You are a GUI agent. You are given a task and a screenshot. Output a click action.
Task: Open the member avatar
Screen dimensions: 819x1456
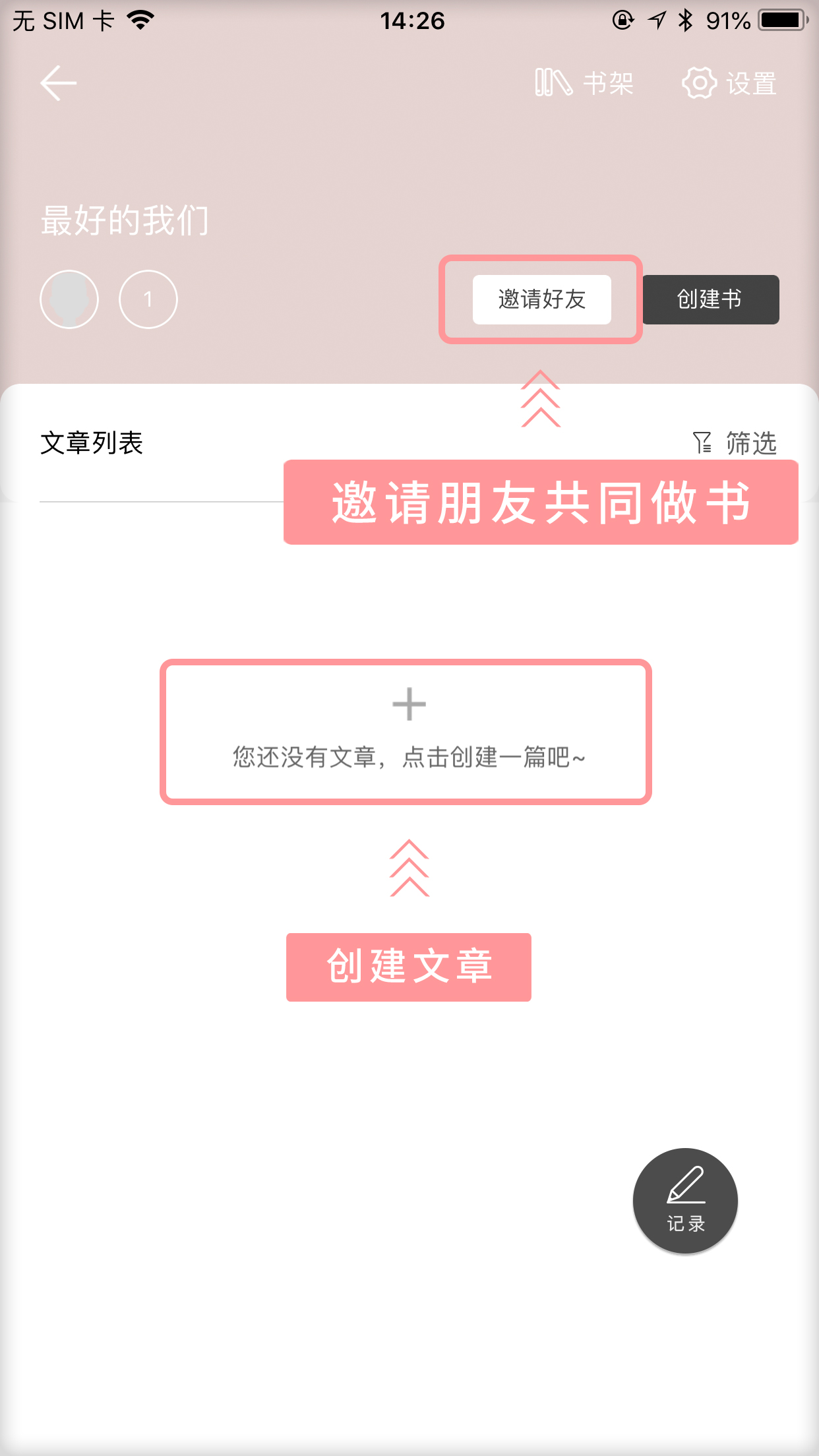pyautogui.click(x=69, y=299)
